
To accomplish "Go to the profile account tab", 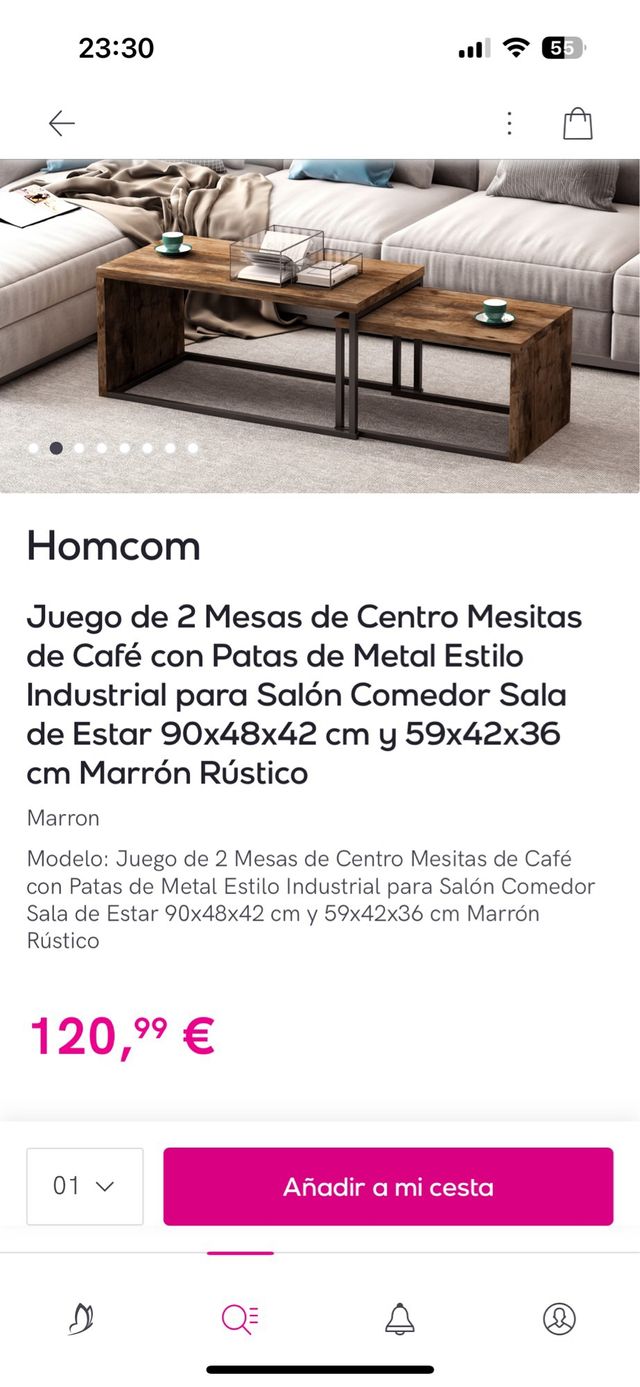I will pos(559,1319).
